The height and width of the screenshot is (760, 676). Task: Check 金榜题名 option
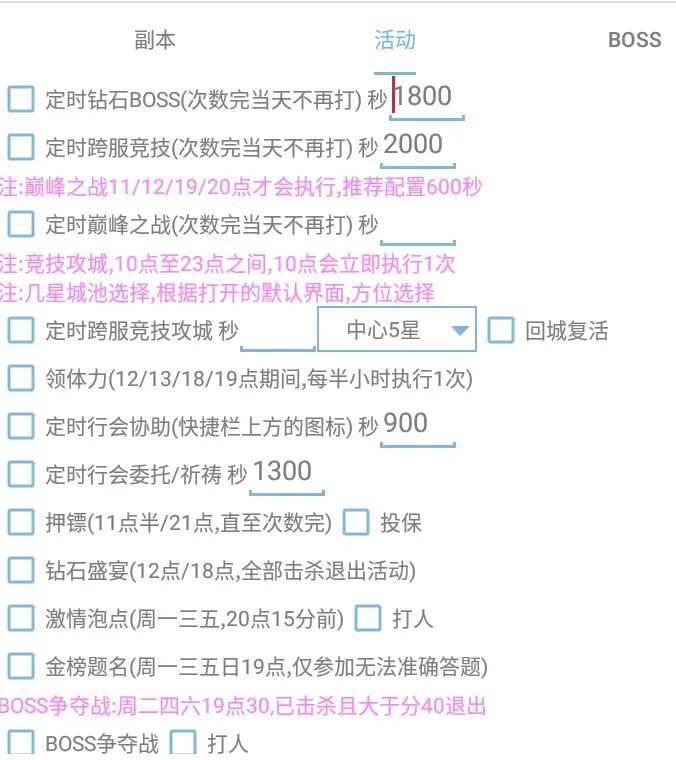[21, 666]
